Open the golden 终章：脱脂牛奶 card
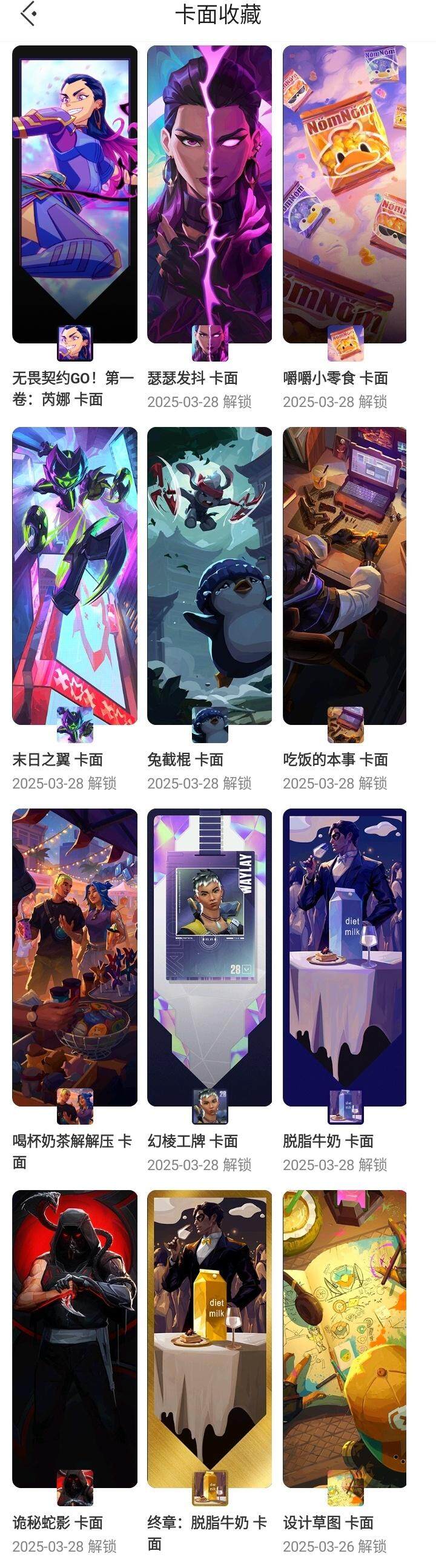The height and width of the screenshot is (1568, 436). (x=209, y=1338)
